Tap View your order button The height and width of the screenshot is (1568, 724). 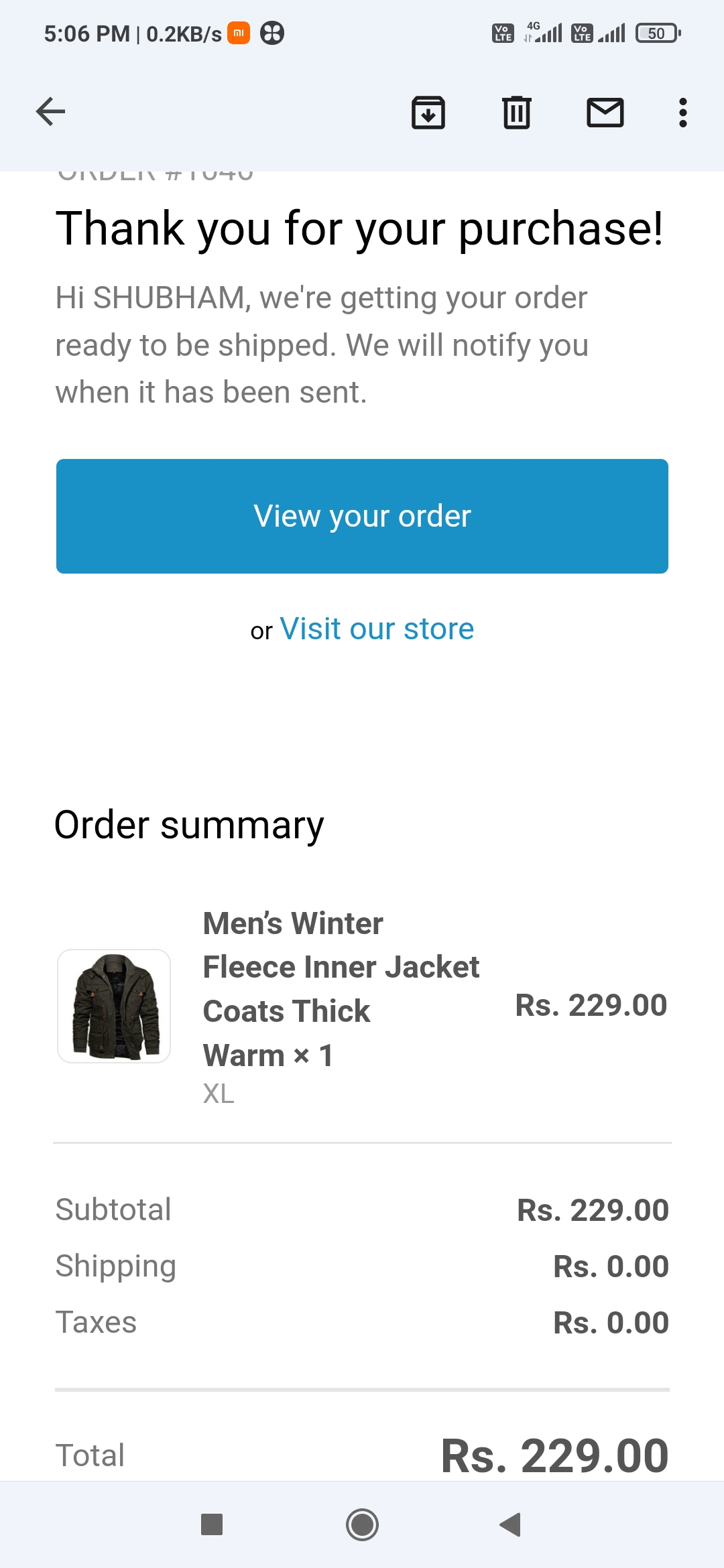click(362, 516)
